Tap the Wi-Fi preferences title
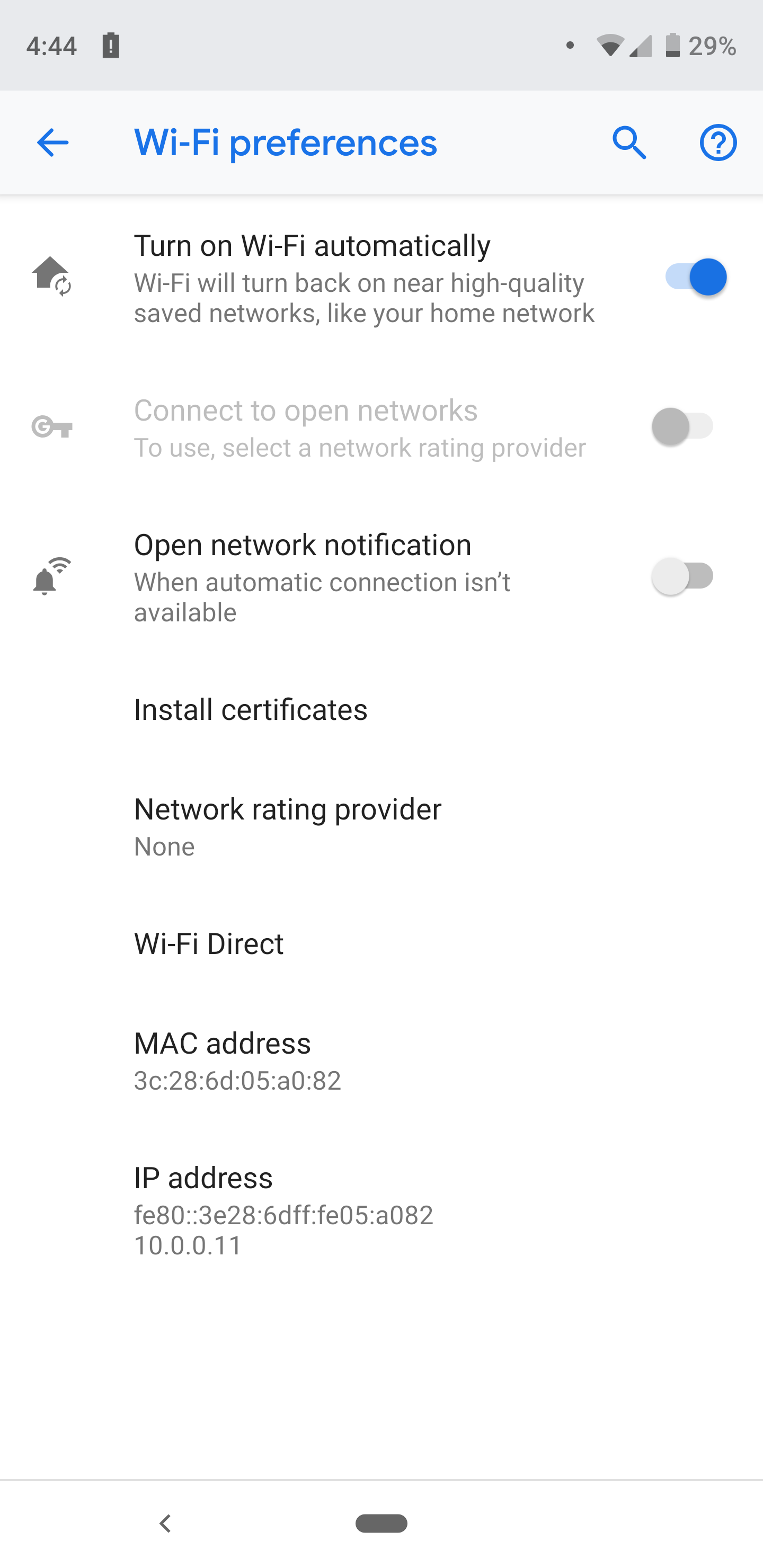The height and width of the screenshot is (1568, 763). 286,142
